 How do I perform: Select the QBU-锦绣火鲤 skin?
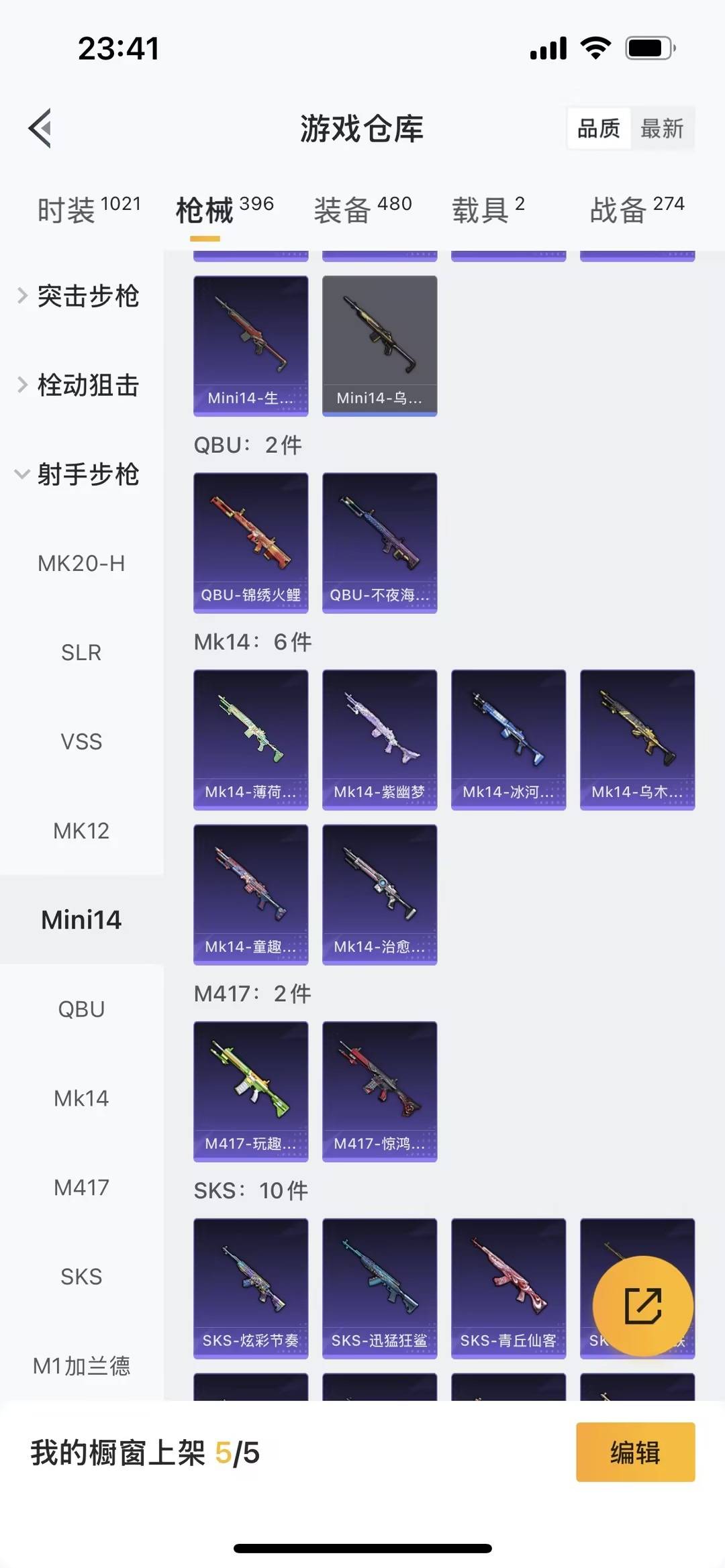click(x=250, y=541)
